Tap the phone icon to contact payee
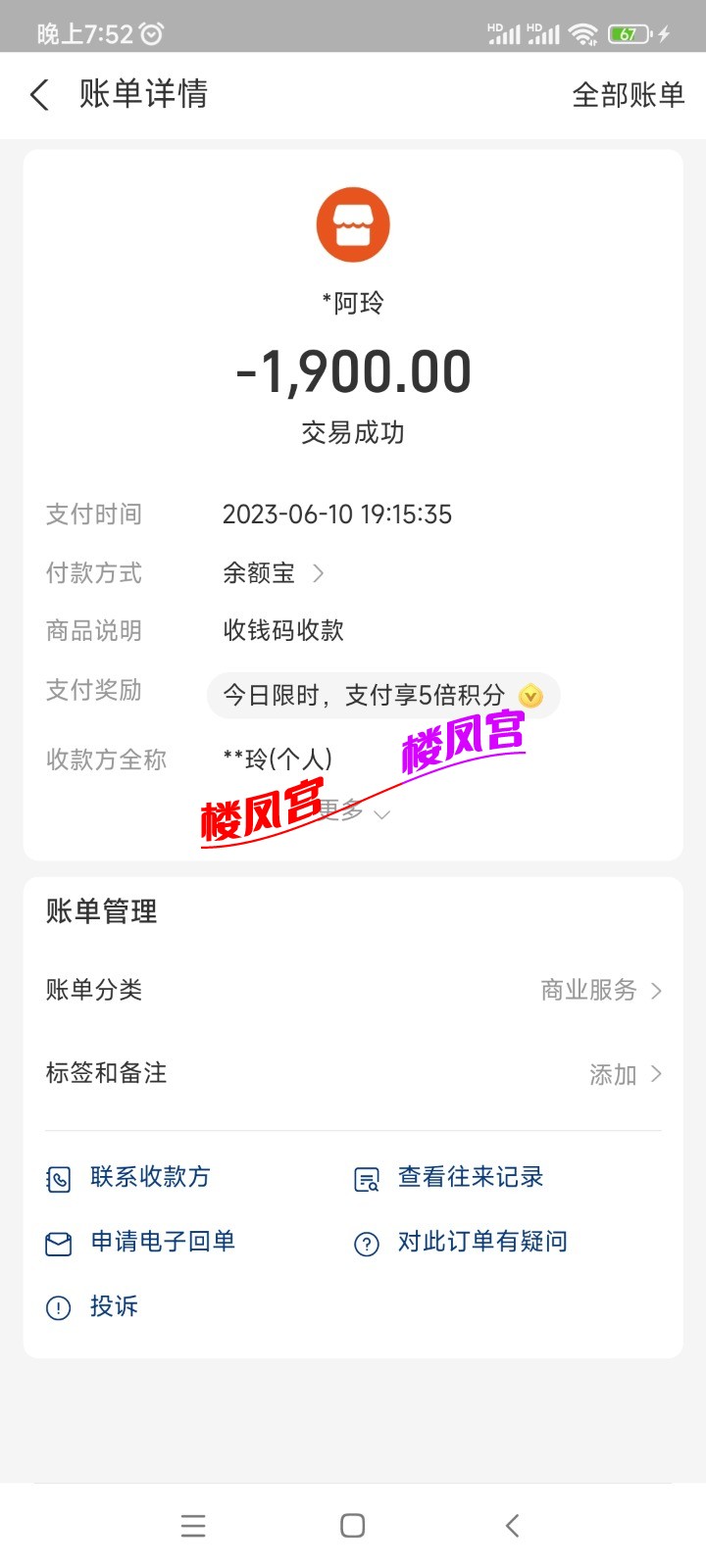This screenshot has height=1568, width=706. point(57,1177)
